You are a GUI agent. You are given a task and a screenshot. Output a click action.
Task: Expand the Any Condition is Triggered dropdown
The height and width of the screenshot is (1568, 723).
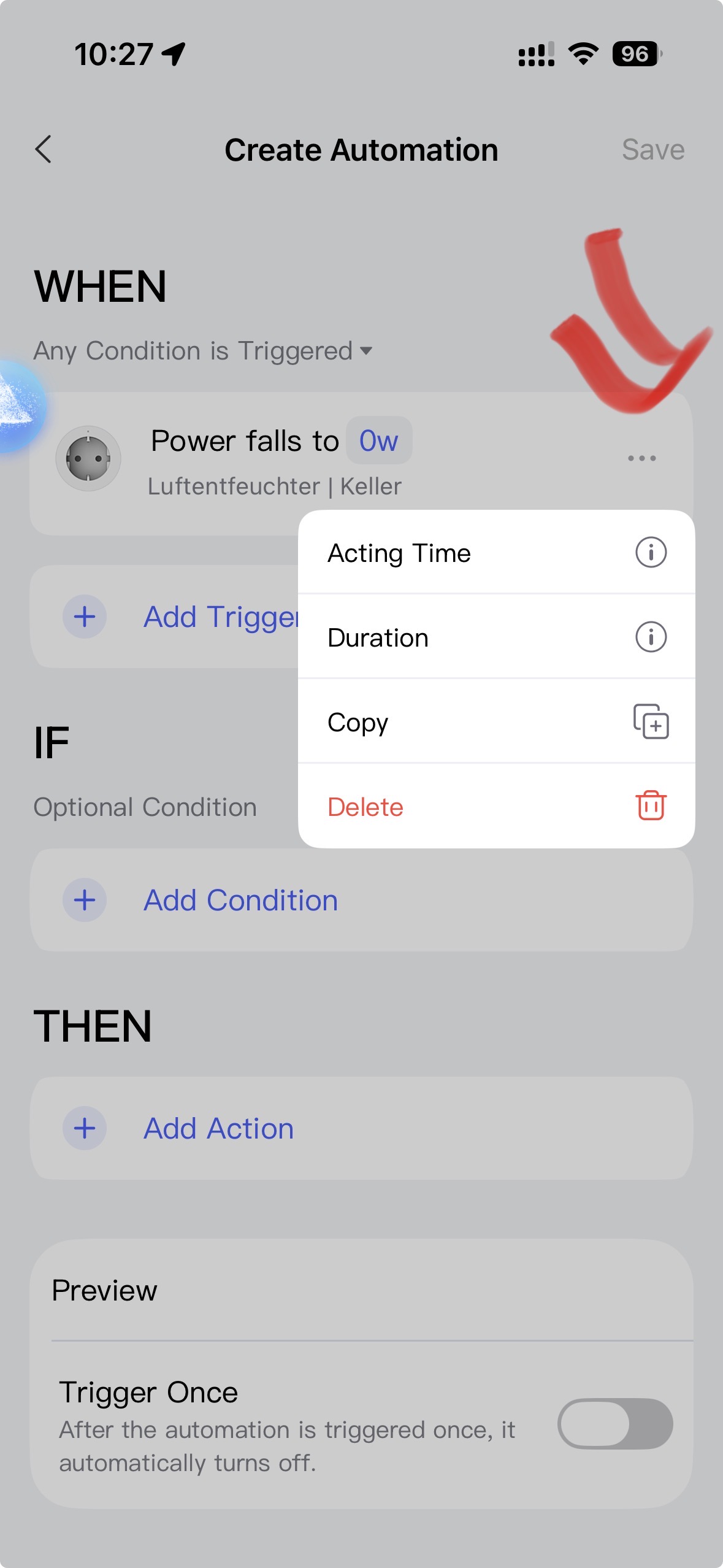[x=203, y=351]
